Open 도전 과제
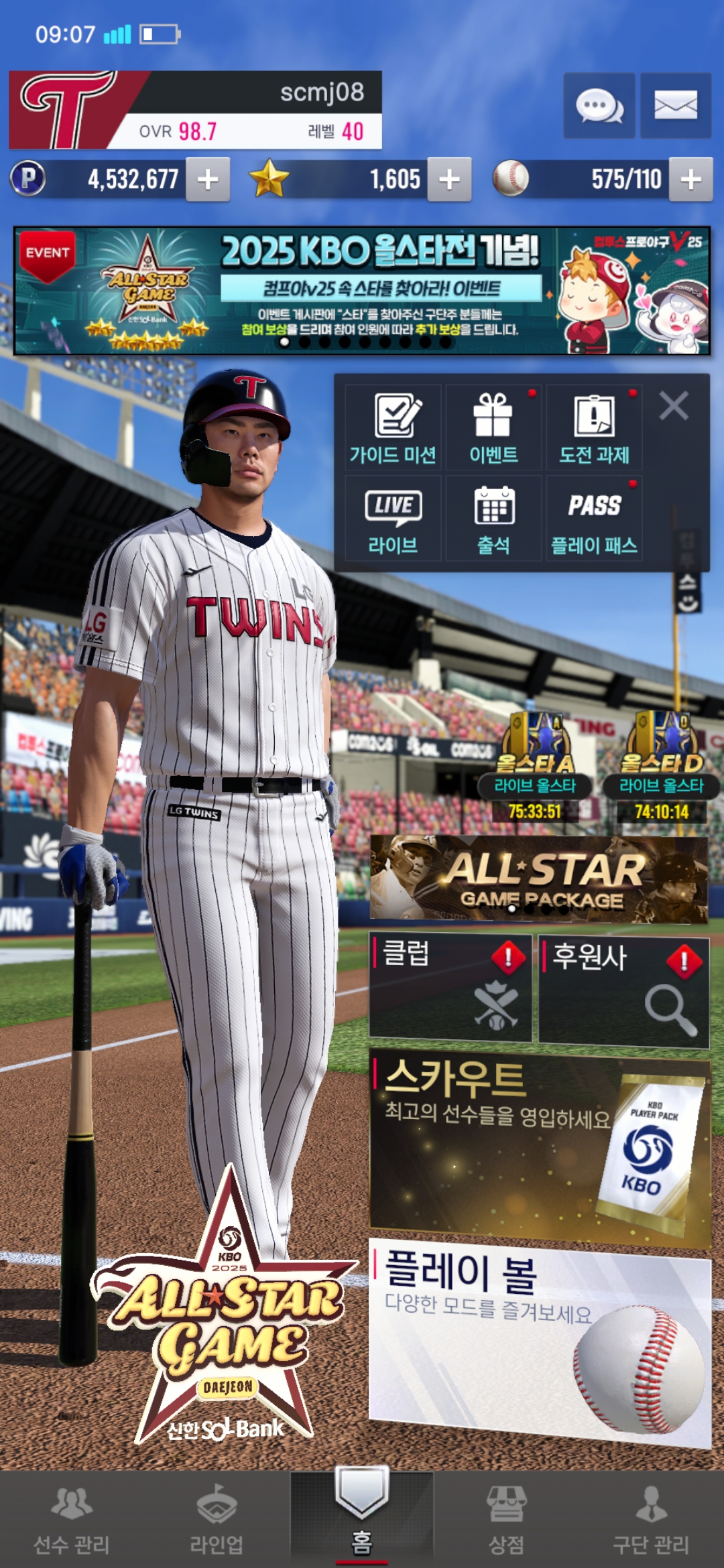Screen dimensions: 724x1568 click(x=594, y=428)
